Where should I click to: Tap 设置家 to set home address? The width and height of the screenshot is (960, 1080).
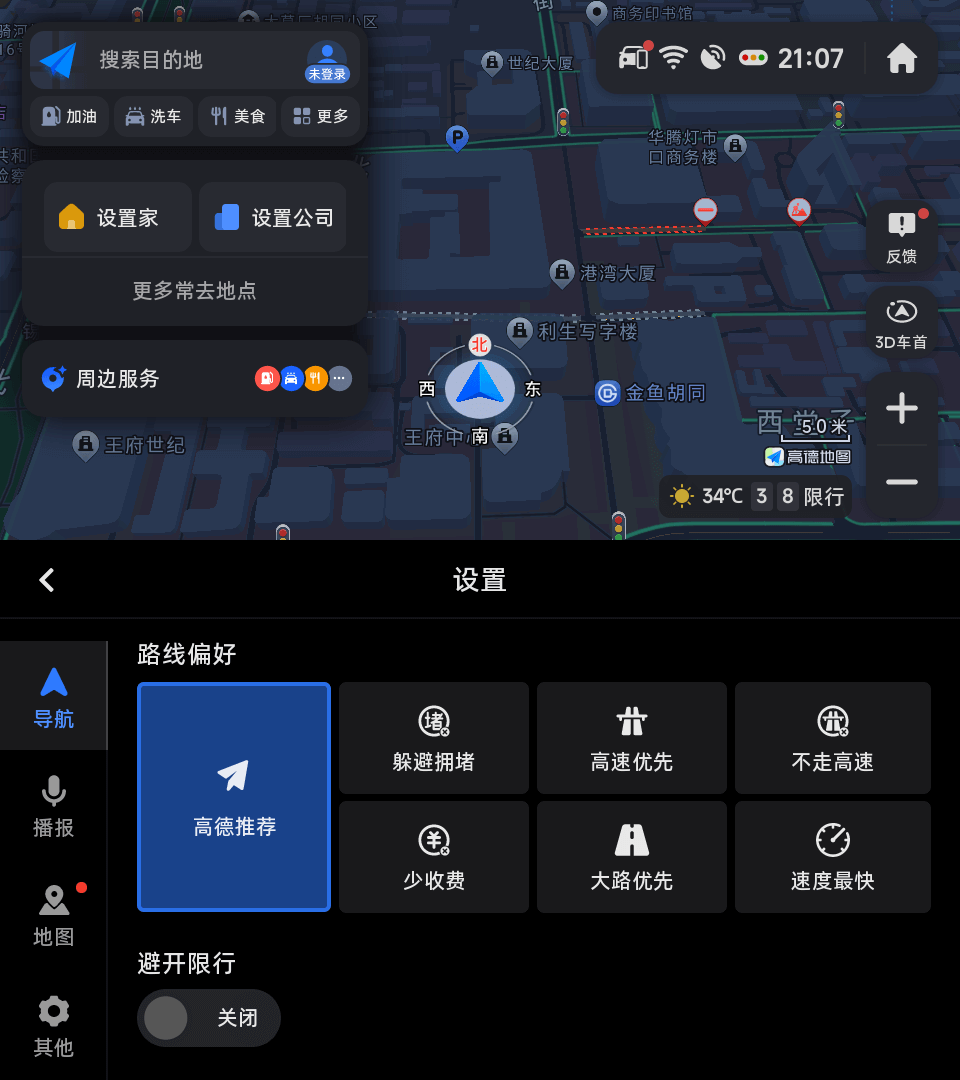(x=117, y=217)
